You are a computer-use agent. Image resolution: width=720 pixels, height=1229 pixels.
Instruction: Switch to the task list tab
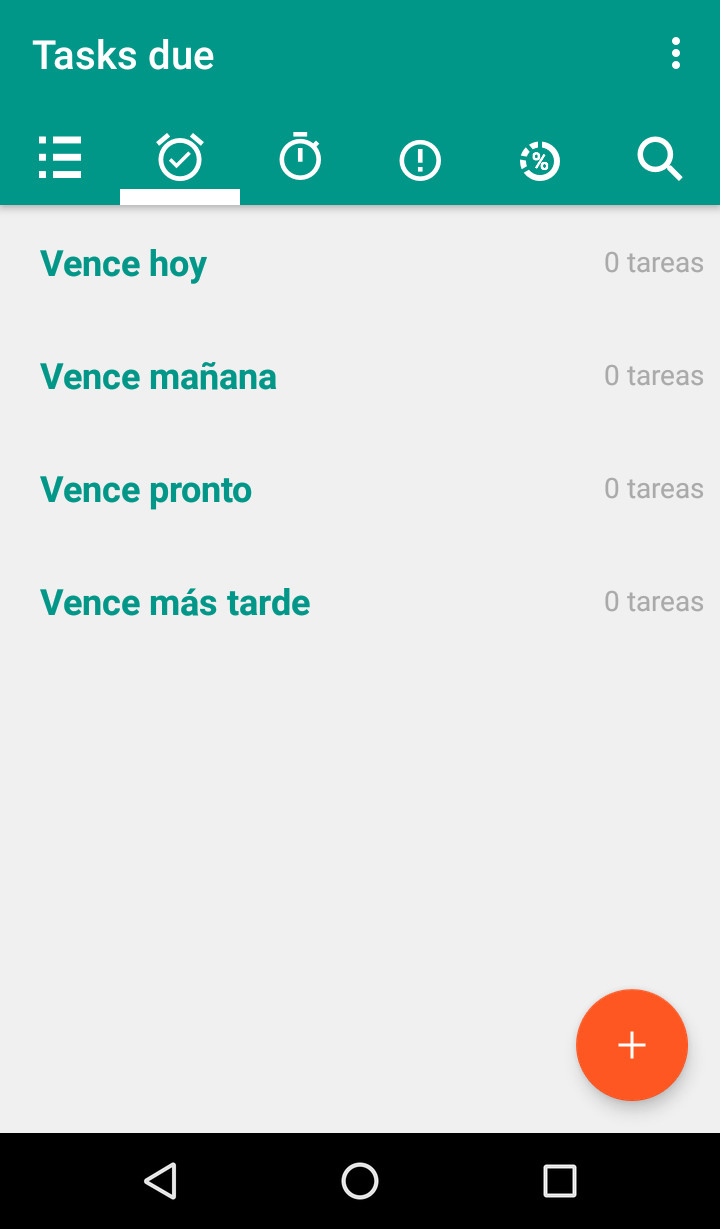click(60, 159)
